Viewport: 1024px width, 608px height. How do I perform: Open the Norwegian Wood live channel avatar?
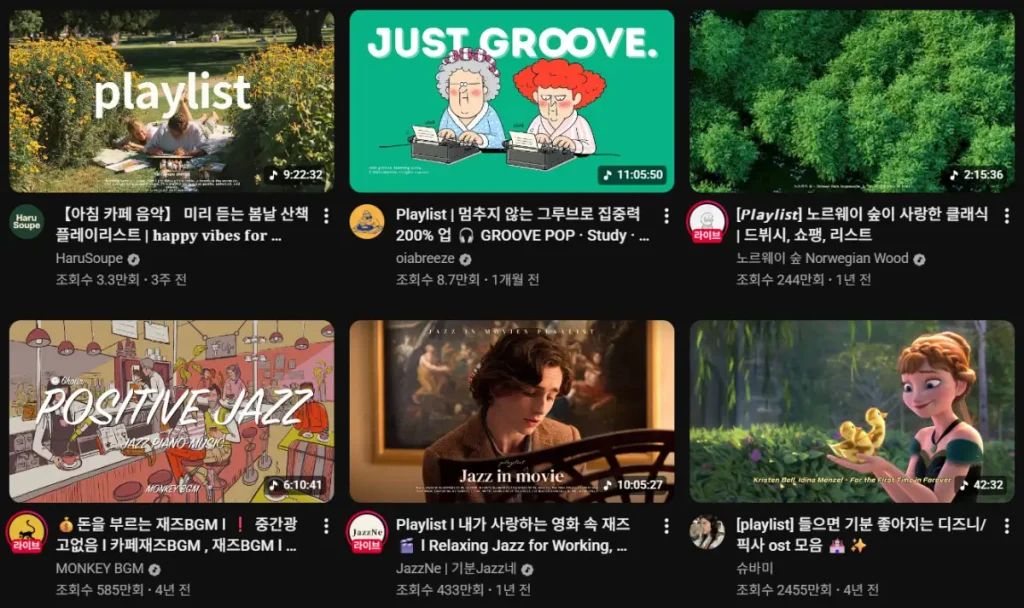pyautogui.click(x=707, y=221)
